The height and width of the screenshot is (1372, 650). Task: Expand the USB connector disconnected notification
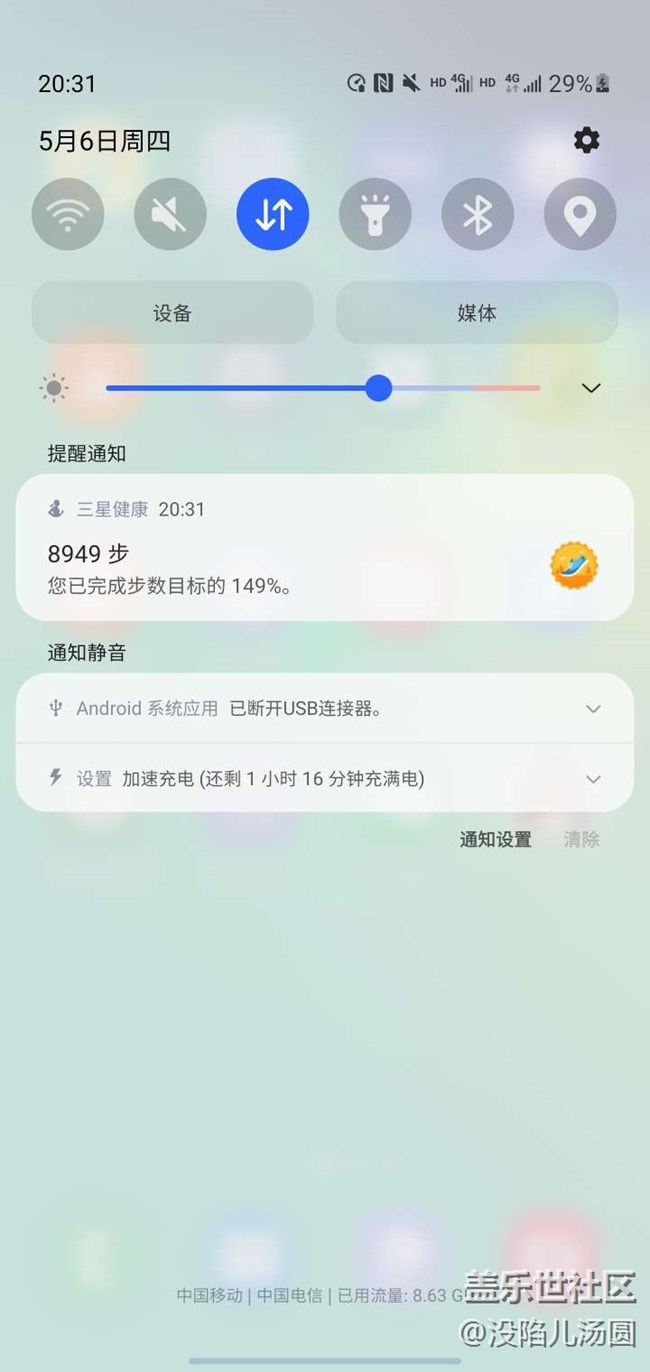593,709
